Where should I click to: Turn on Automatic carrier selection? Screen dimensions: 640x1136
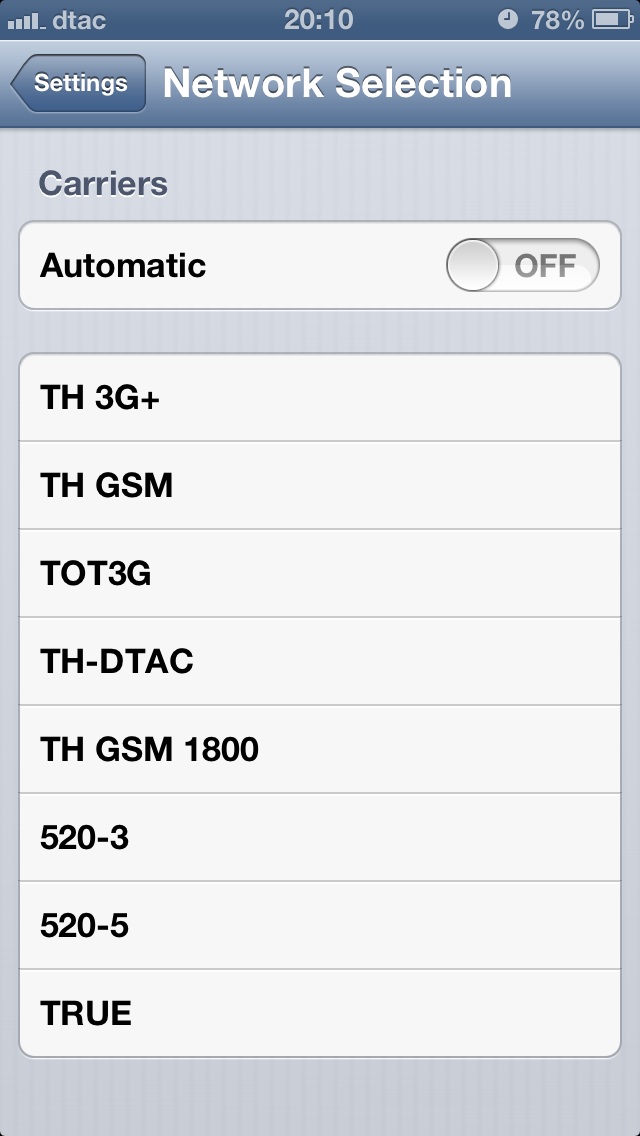[x=522, y=266]
